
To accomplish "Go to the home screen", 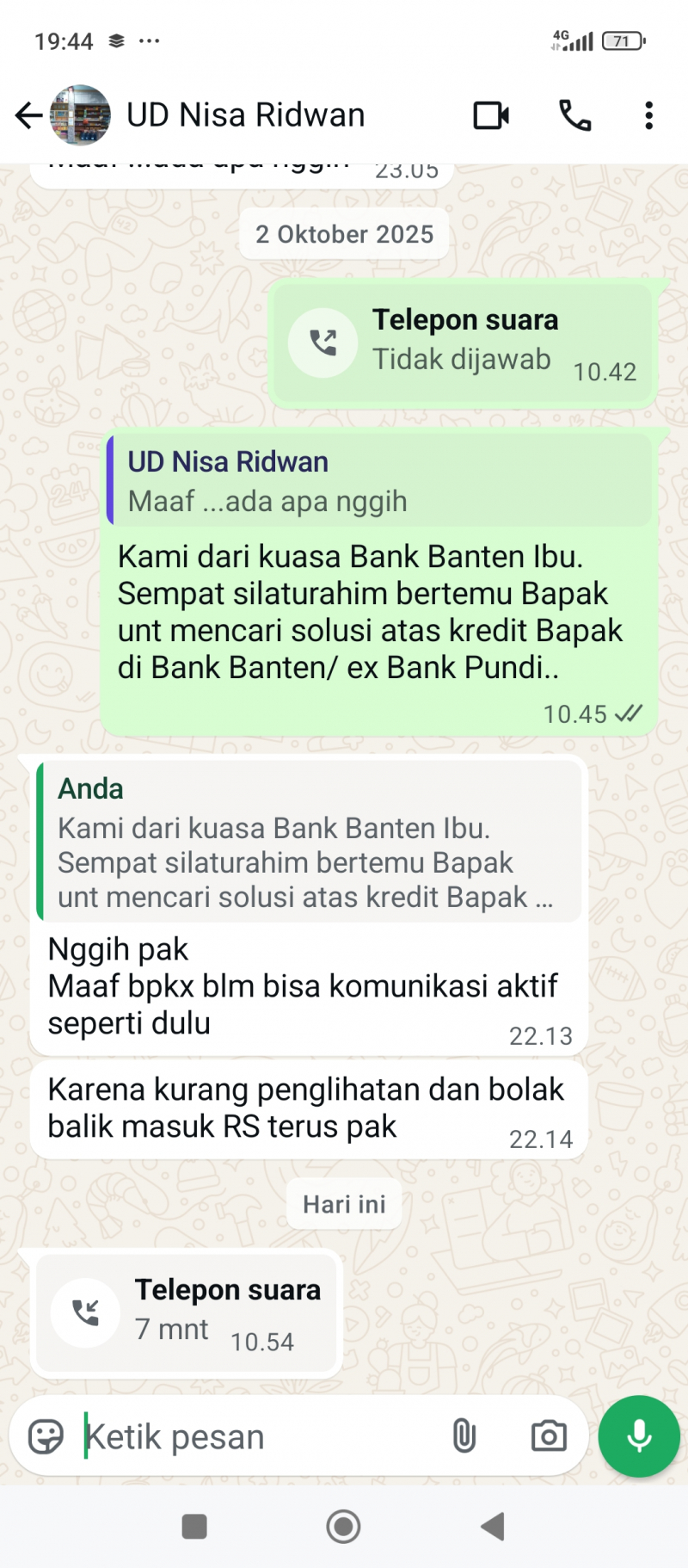I will point(343,1527).
